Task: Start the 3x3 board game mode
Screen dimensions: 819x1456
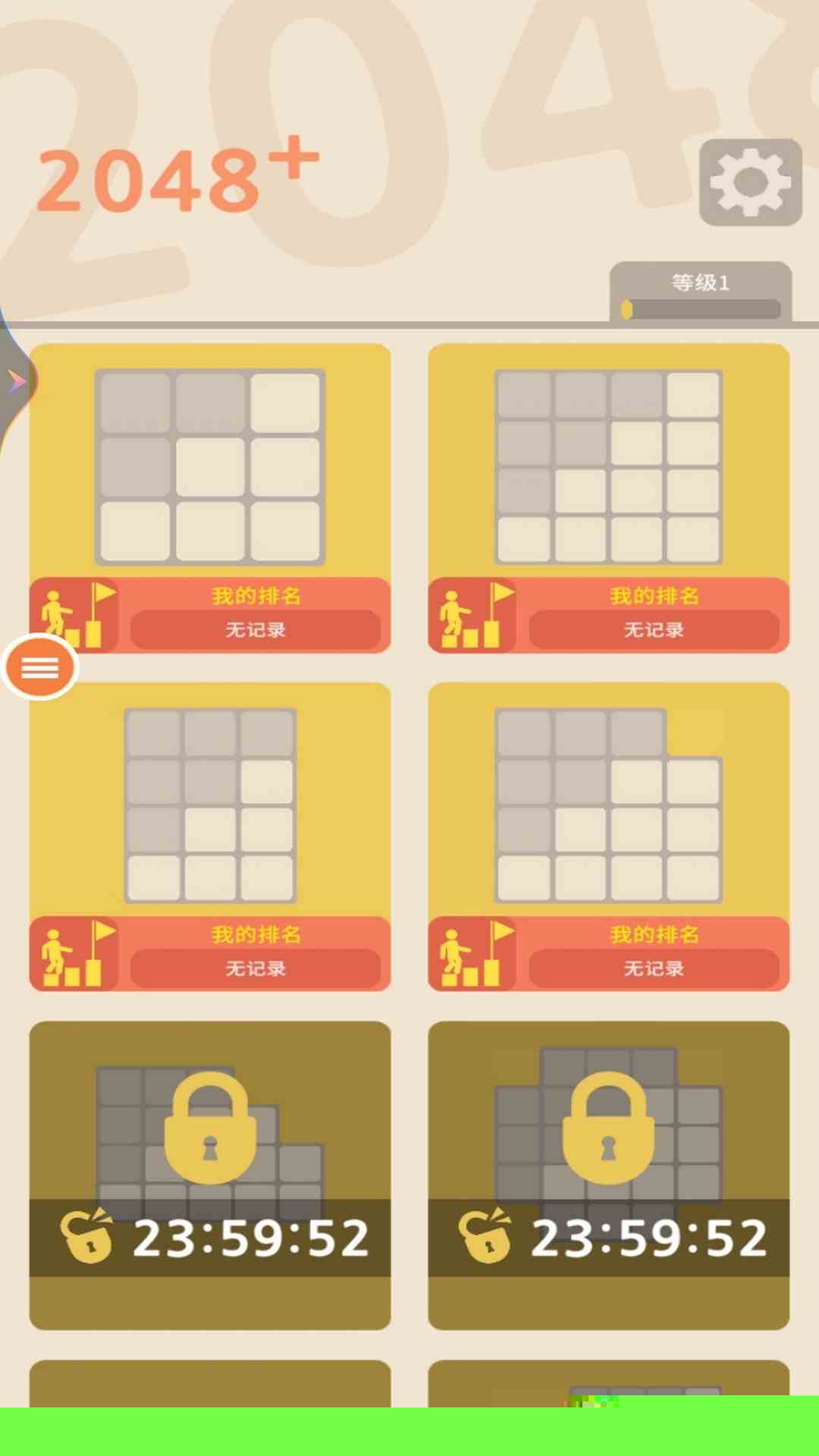Action: (210, 466)
